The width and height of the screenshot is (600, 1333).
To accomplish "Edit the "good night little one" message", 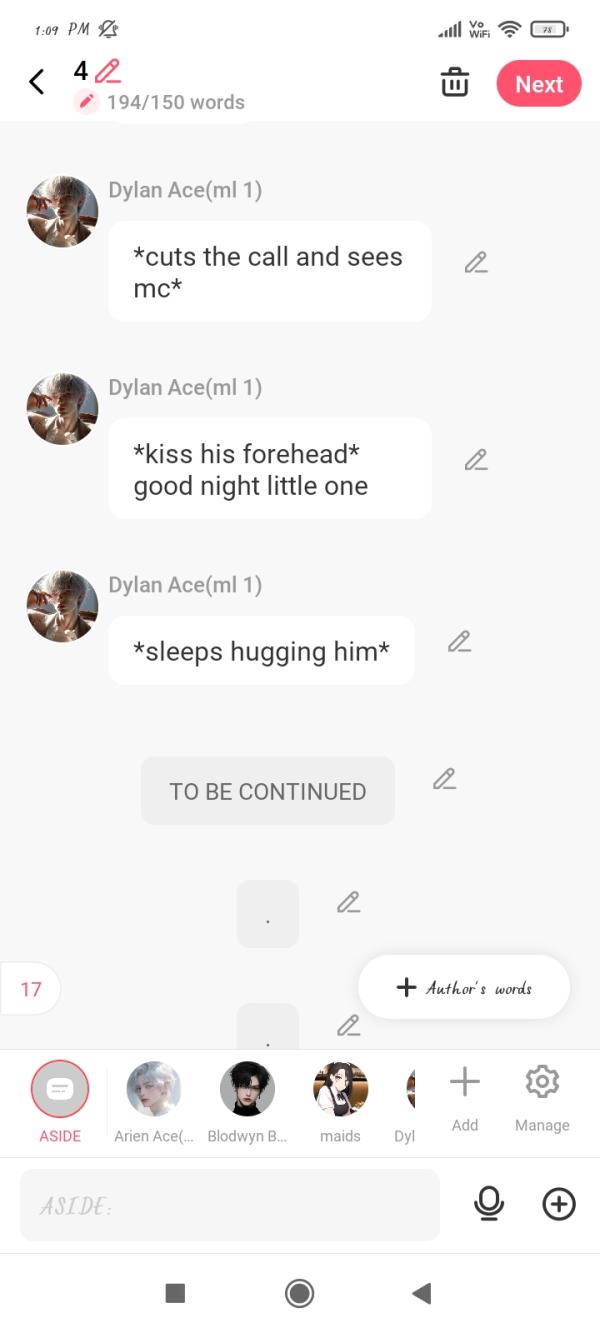I will point(476,460).
